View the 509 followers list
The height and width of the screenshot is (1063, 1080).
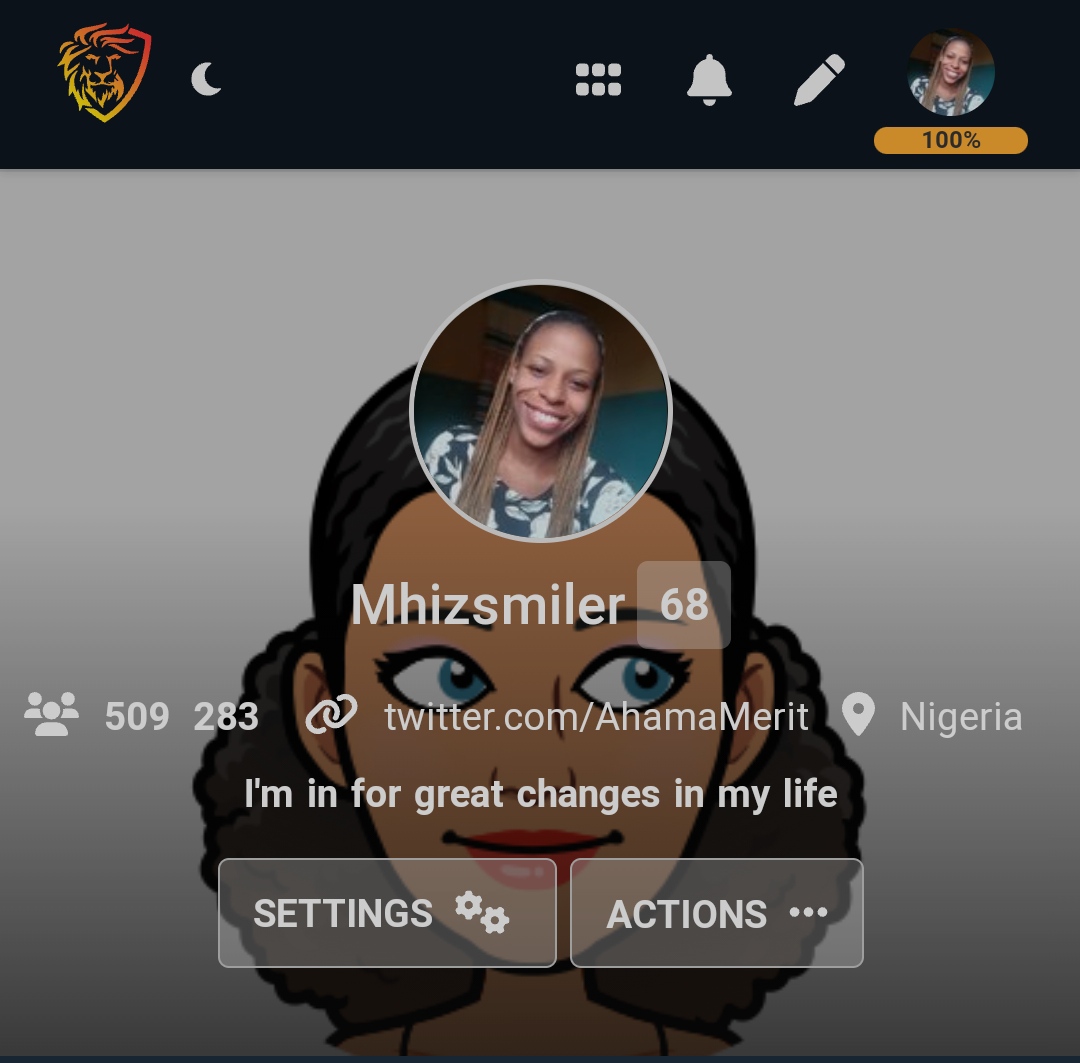(x=136, y=717)
